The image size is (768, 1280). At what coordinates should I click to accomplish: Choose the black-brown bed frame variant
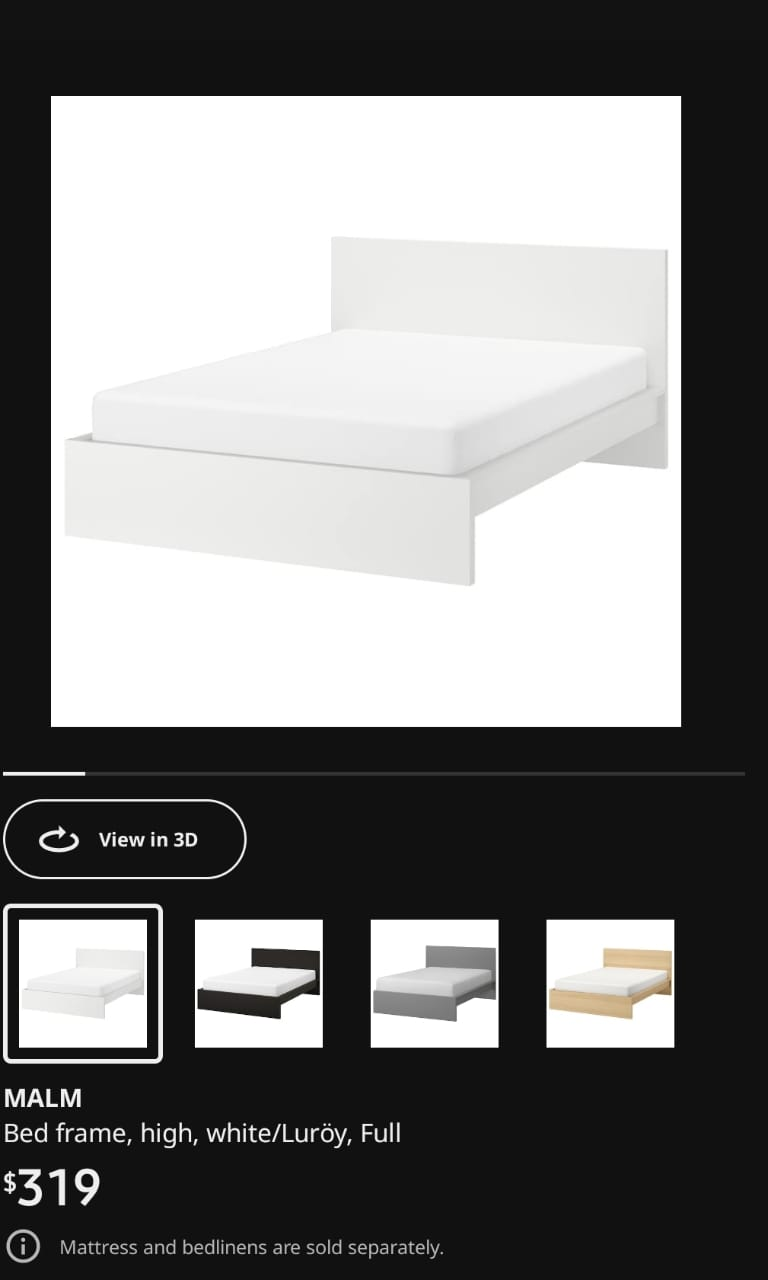click(258, 983)
